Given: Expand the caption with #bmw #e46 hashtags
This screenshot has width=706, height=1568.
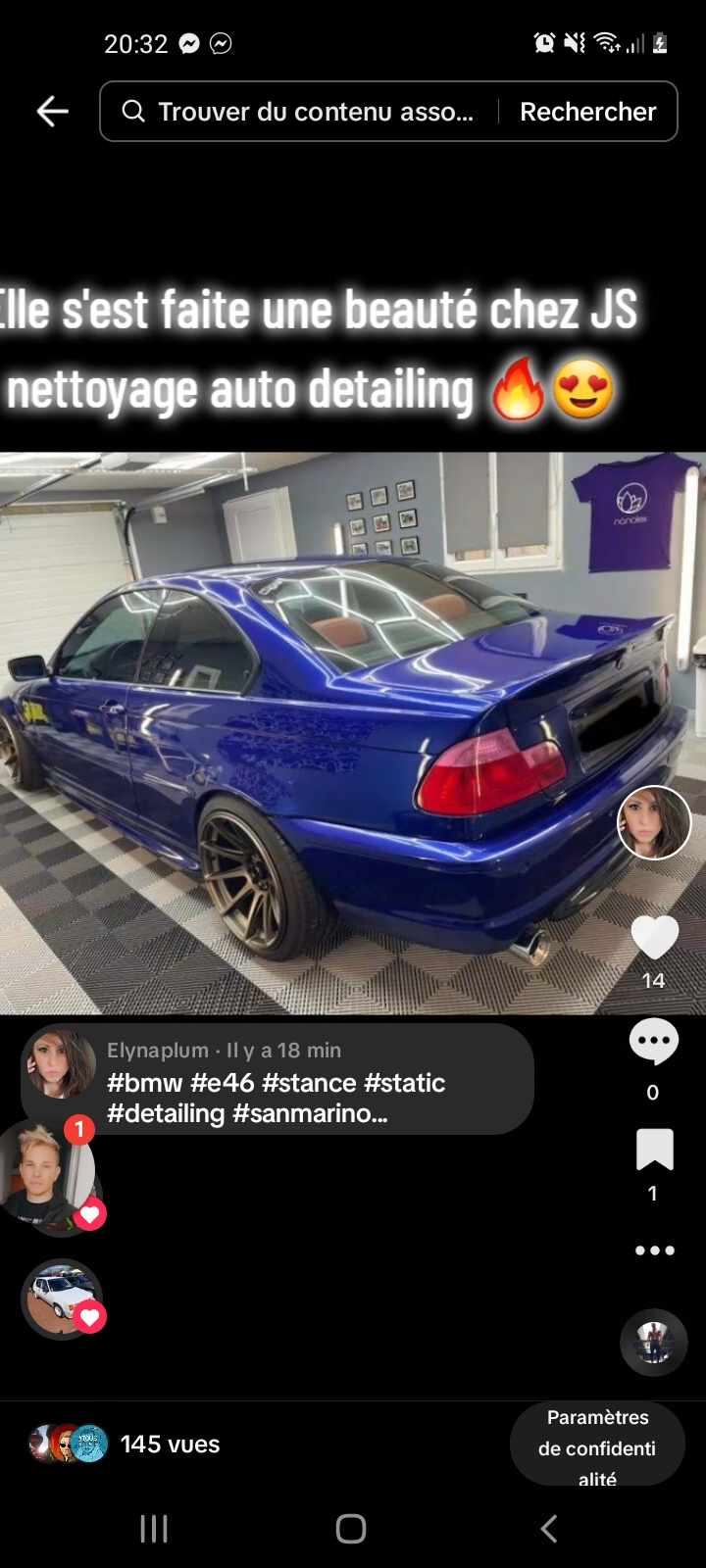Looking at the screenshot, I should pos(277,1098).
